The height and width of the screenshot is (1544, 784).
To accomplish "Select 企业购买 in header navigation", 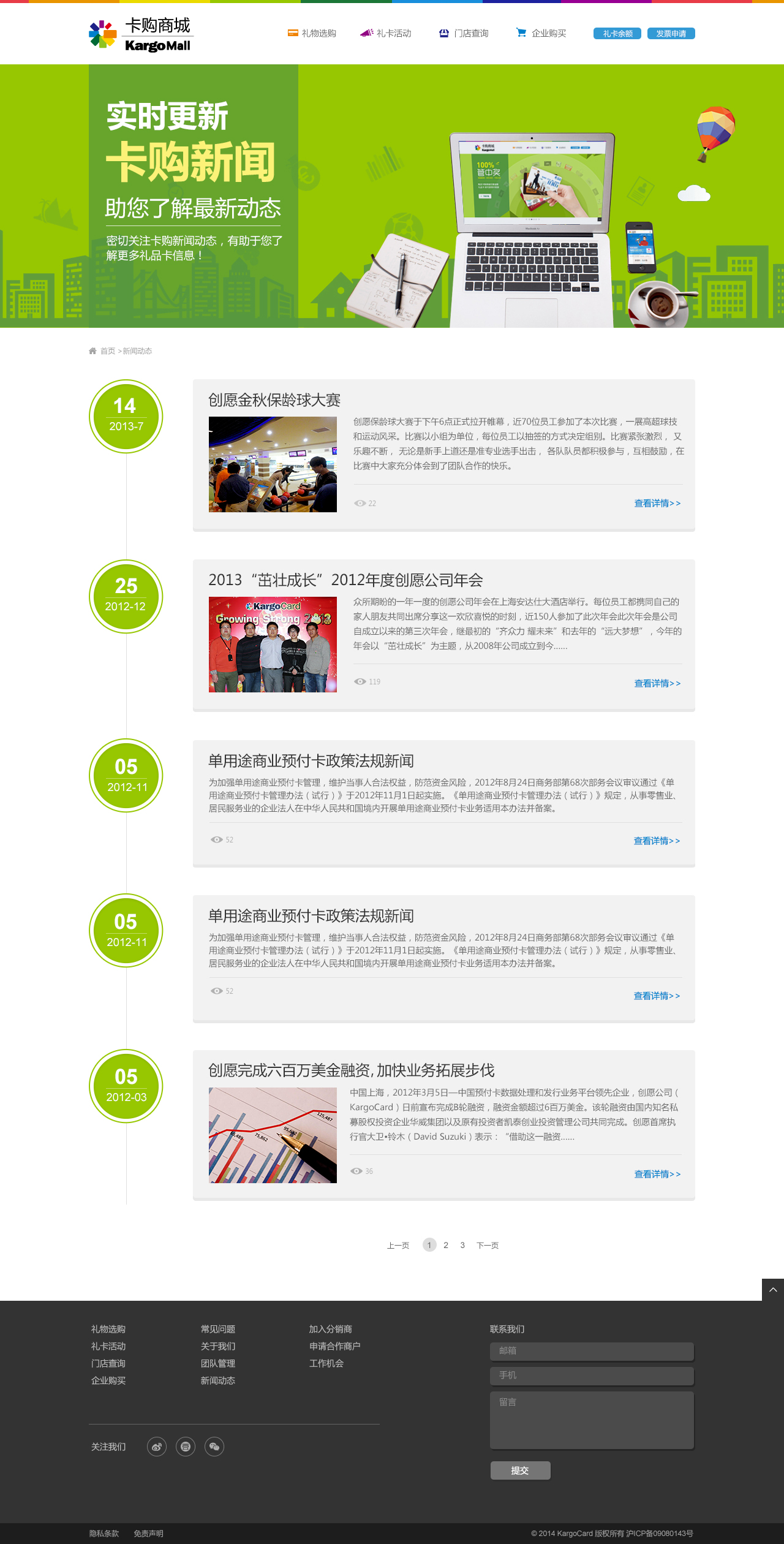I will pyautogui.click(x=541, y=33).
